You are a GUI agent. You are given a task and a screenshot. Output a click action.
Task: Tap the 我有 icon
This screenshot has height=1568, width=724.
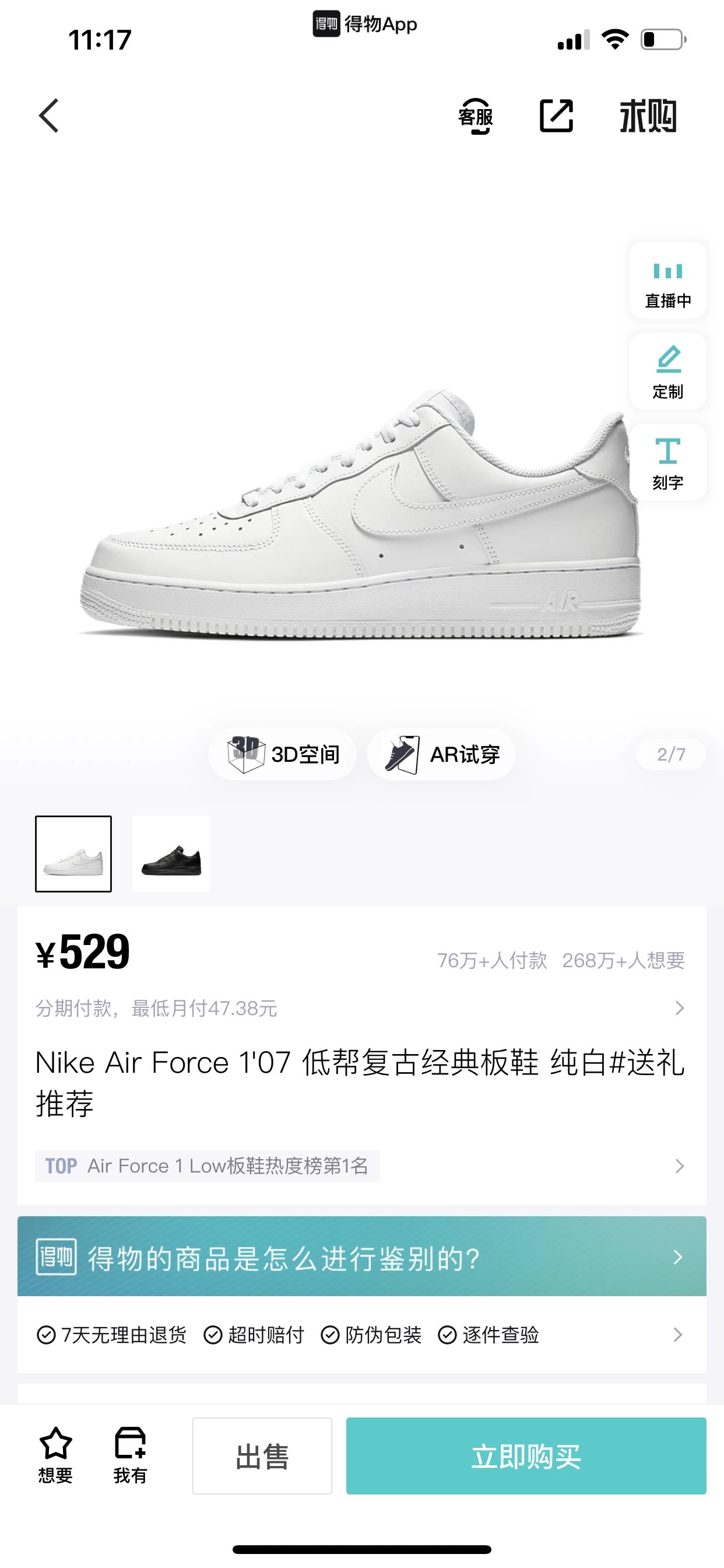[x=130, y=1455]
